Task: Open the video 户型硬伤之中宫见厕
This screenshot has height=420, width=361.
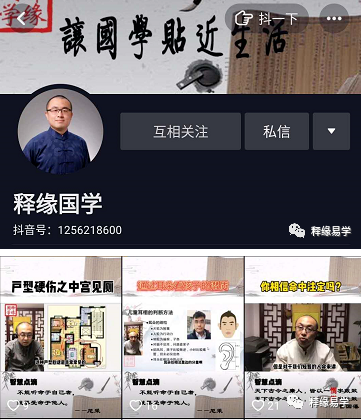Action: pos(60,338)
